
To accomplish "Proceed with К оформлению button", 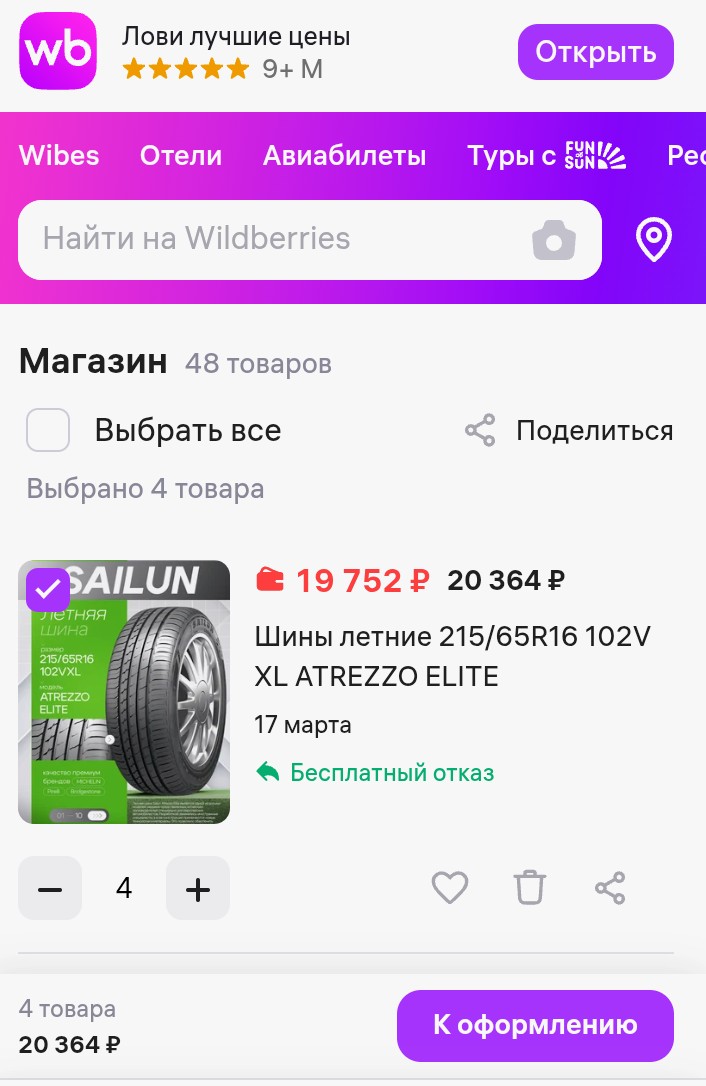I will (535, 1025).
